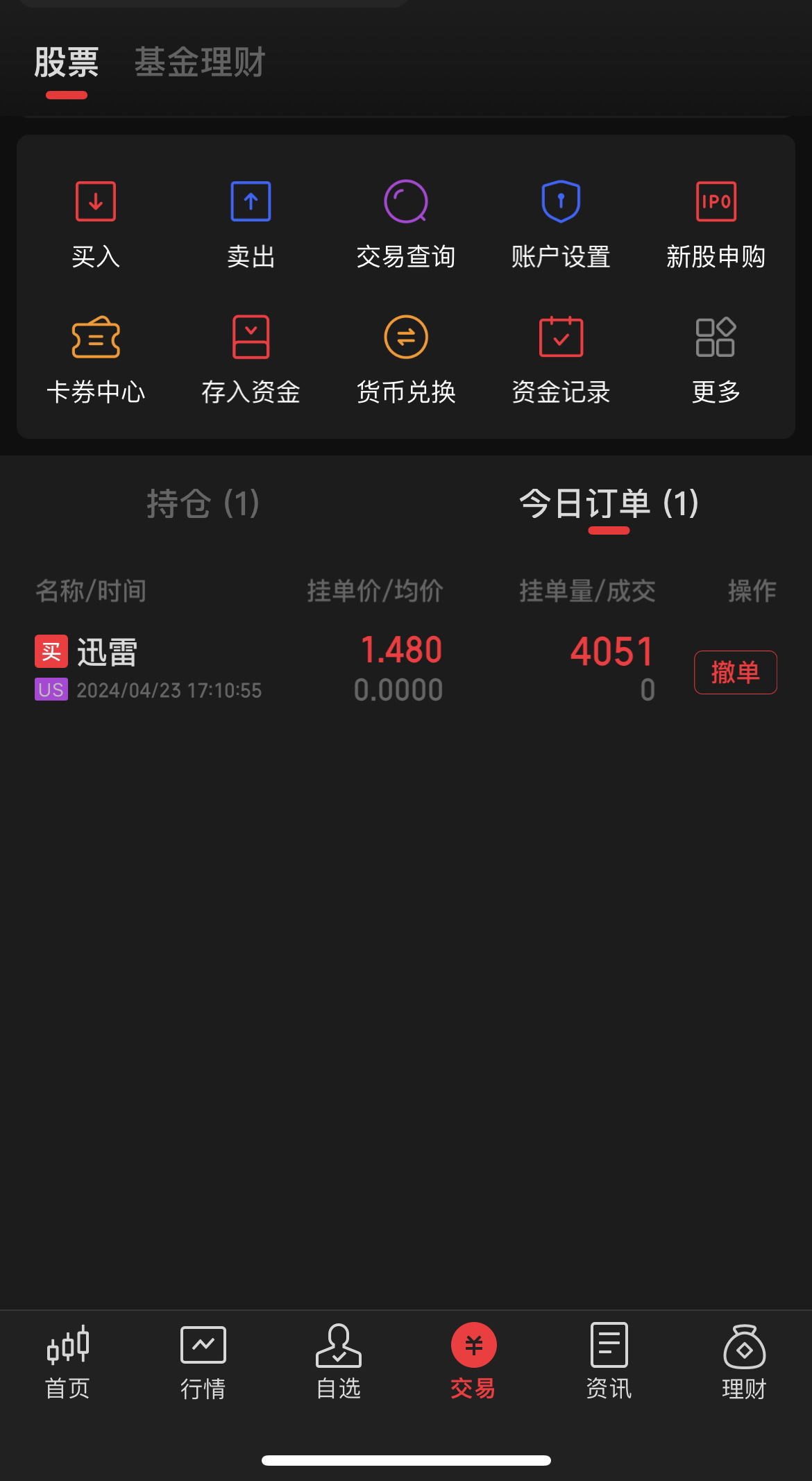The width and height of the screenshot is (812, 1481).
Task: Cancel the 迅雷 order with 撤单
Action: coord(735,672)
